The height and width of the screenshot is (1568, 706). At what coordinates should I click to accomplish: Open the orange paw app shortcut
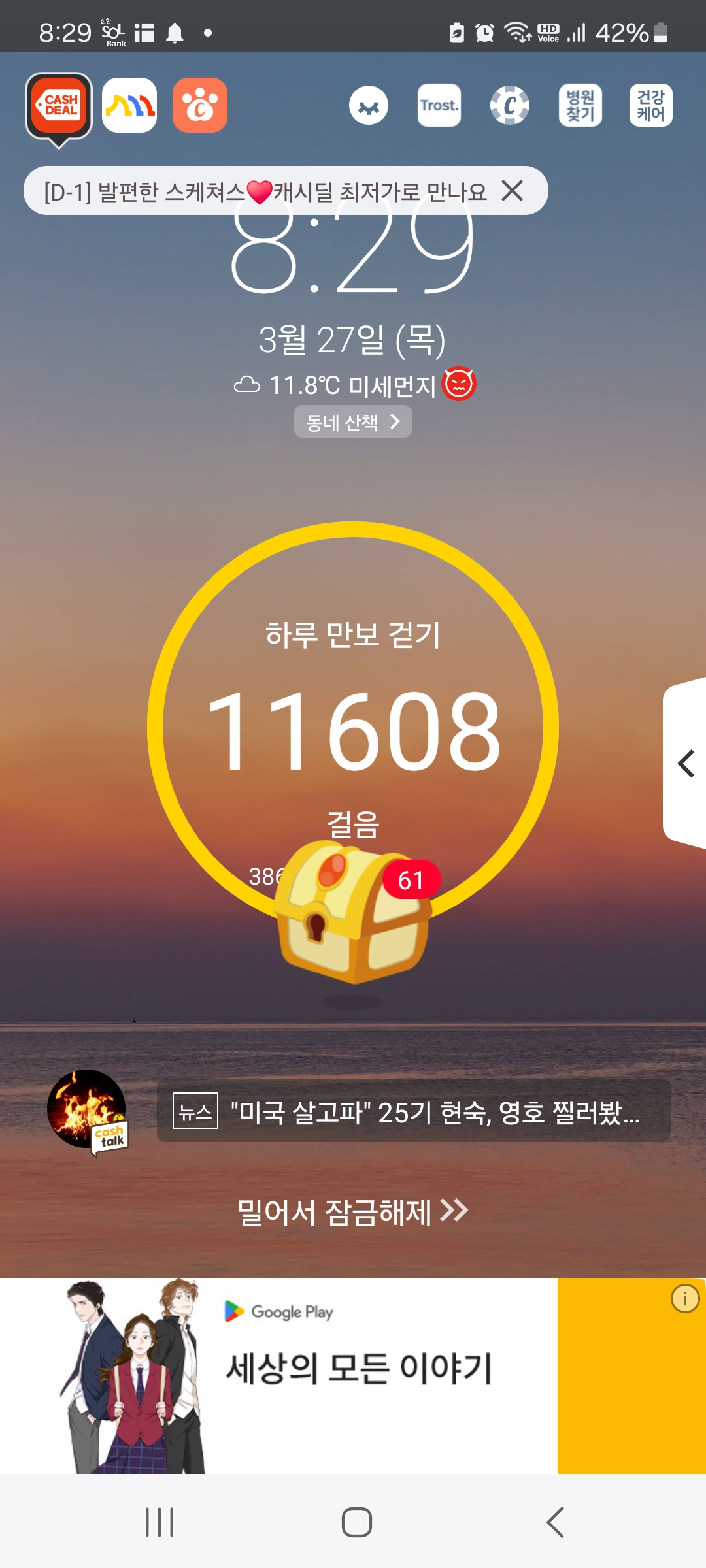[x=200, y=105]
